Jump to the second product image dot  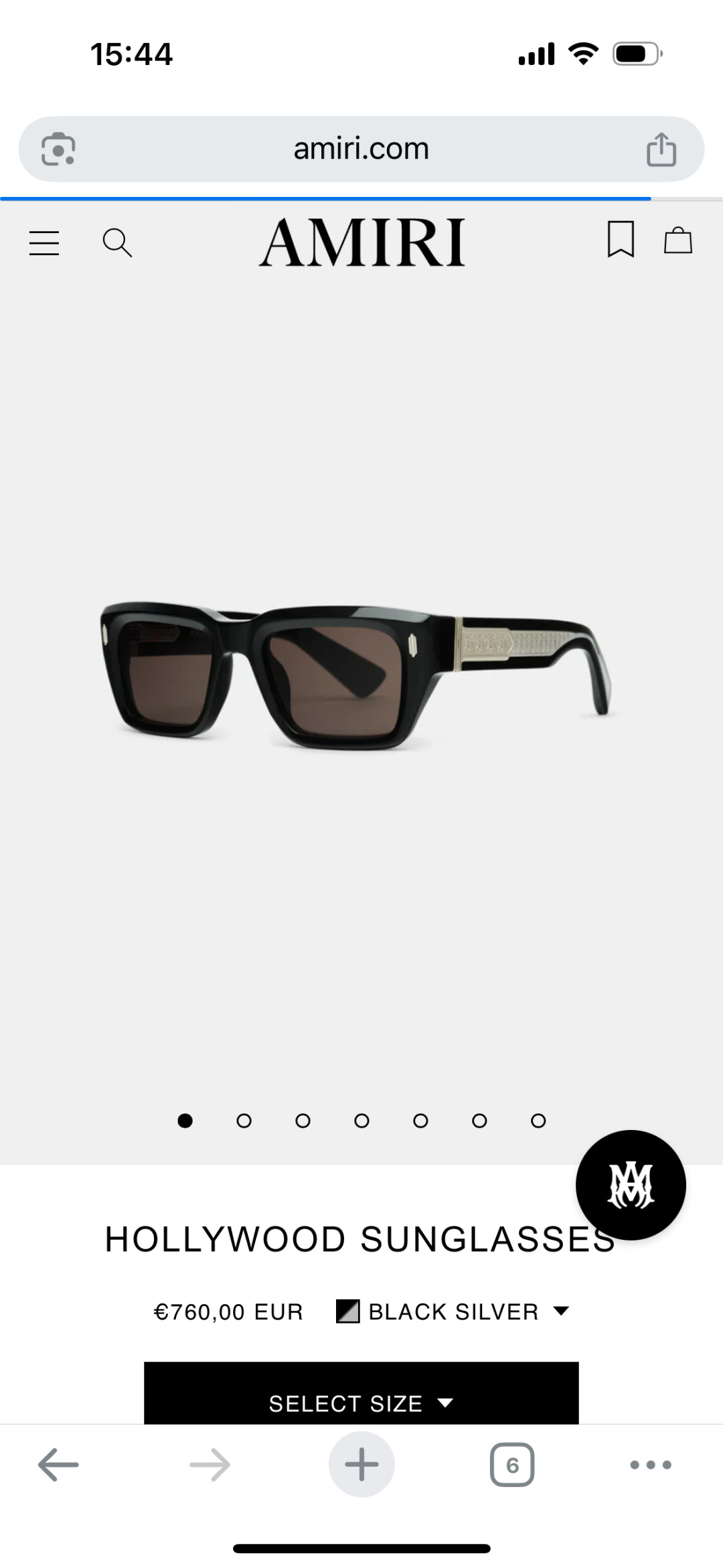(x=244, y=1121)
